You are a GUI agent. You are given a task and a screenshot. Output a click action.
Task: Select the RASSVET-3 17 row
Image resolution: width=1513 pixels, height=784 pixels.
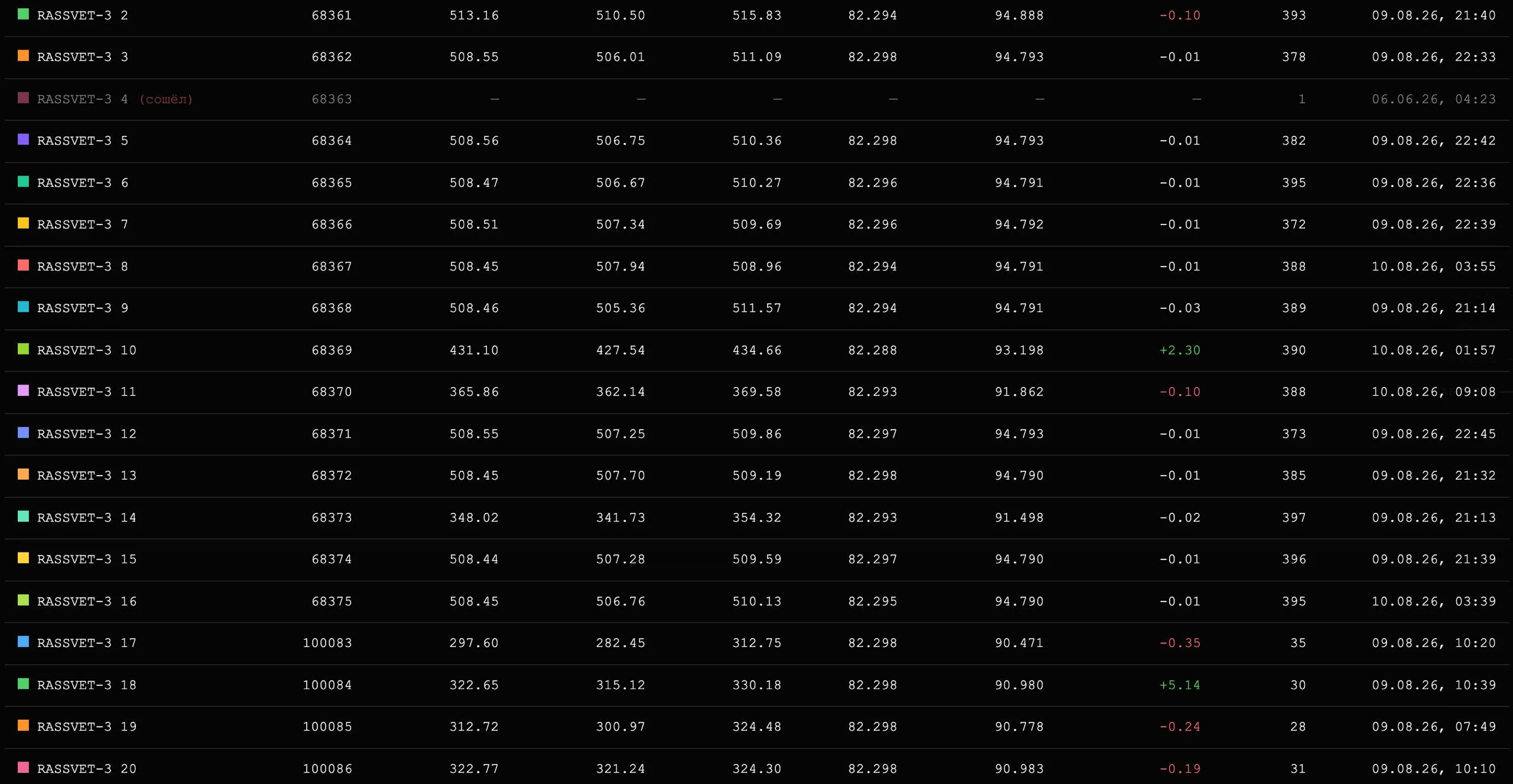point(756,643)
